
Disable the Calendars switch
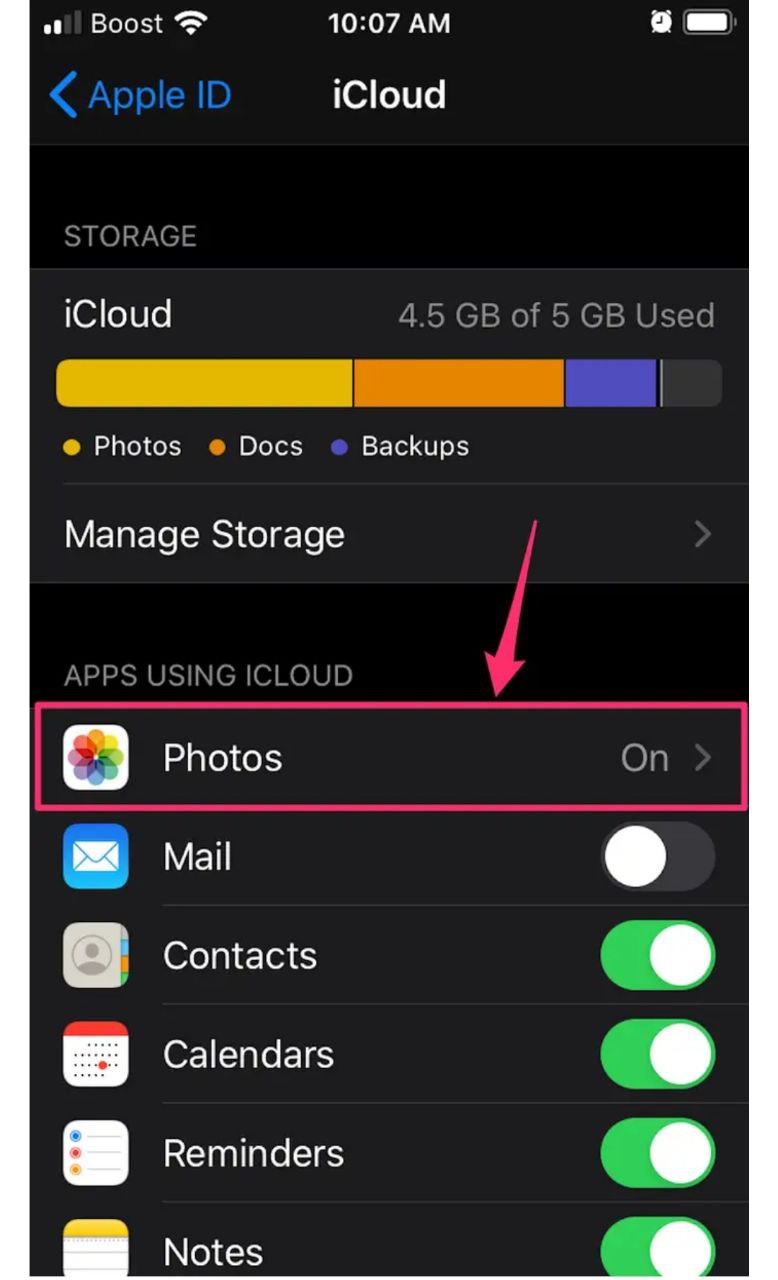tap(657, 1054)
